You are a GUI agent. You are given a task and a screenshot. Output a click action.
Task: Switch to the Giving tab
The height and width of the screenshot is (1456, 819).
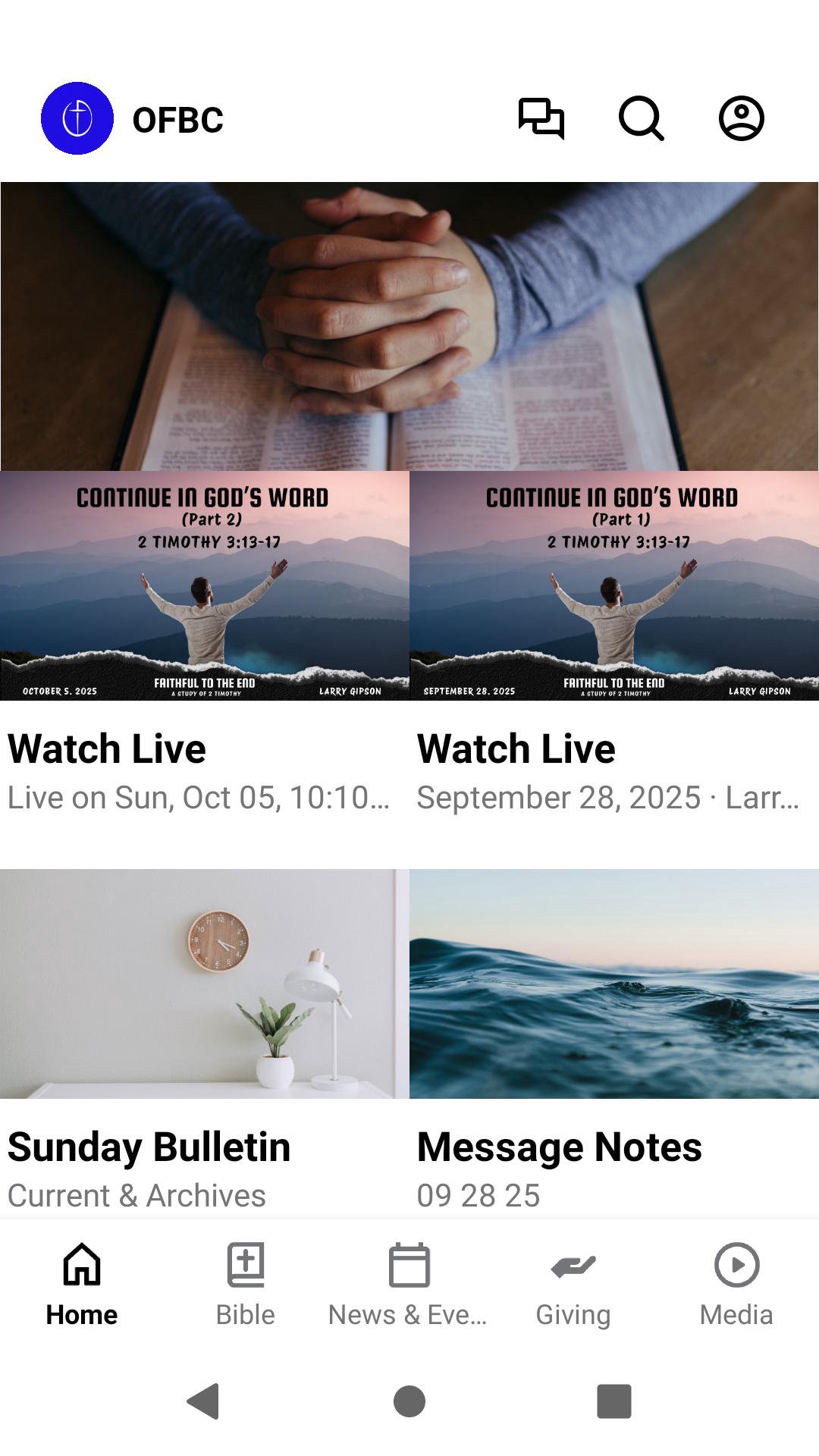coord(573,1282)
